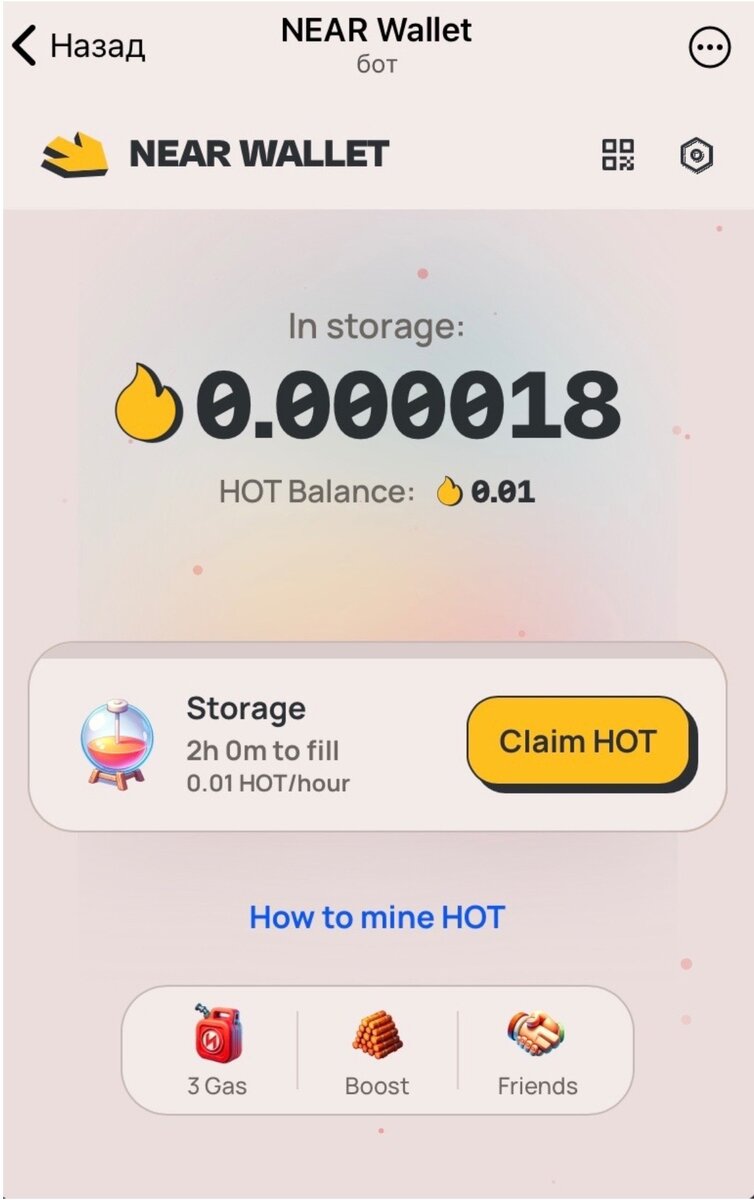Claim HOT from storage
Screen dimensions: 754x1200
[578, 742]
